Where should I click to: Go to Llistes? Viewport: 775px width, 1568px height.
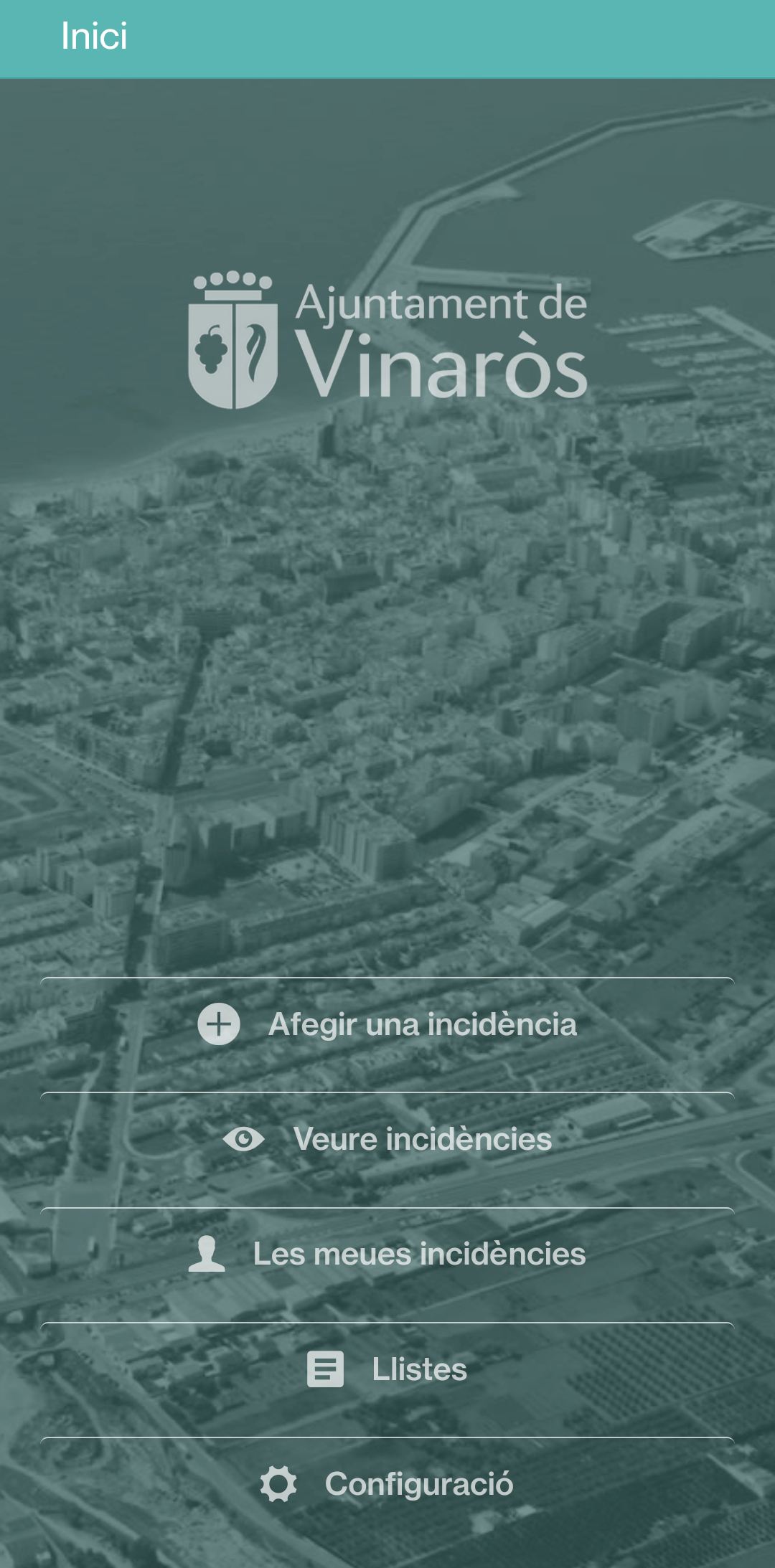[x=387, y=1369]
